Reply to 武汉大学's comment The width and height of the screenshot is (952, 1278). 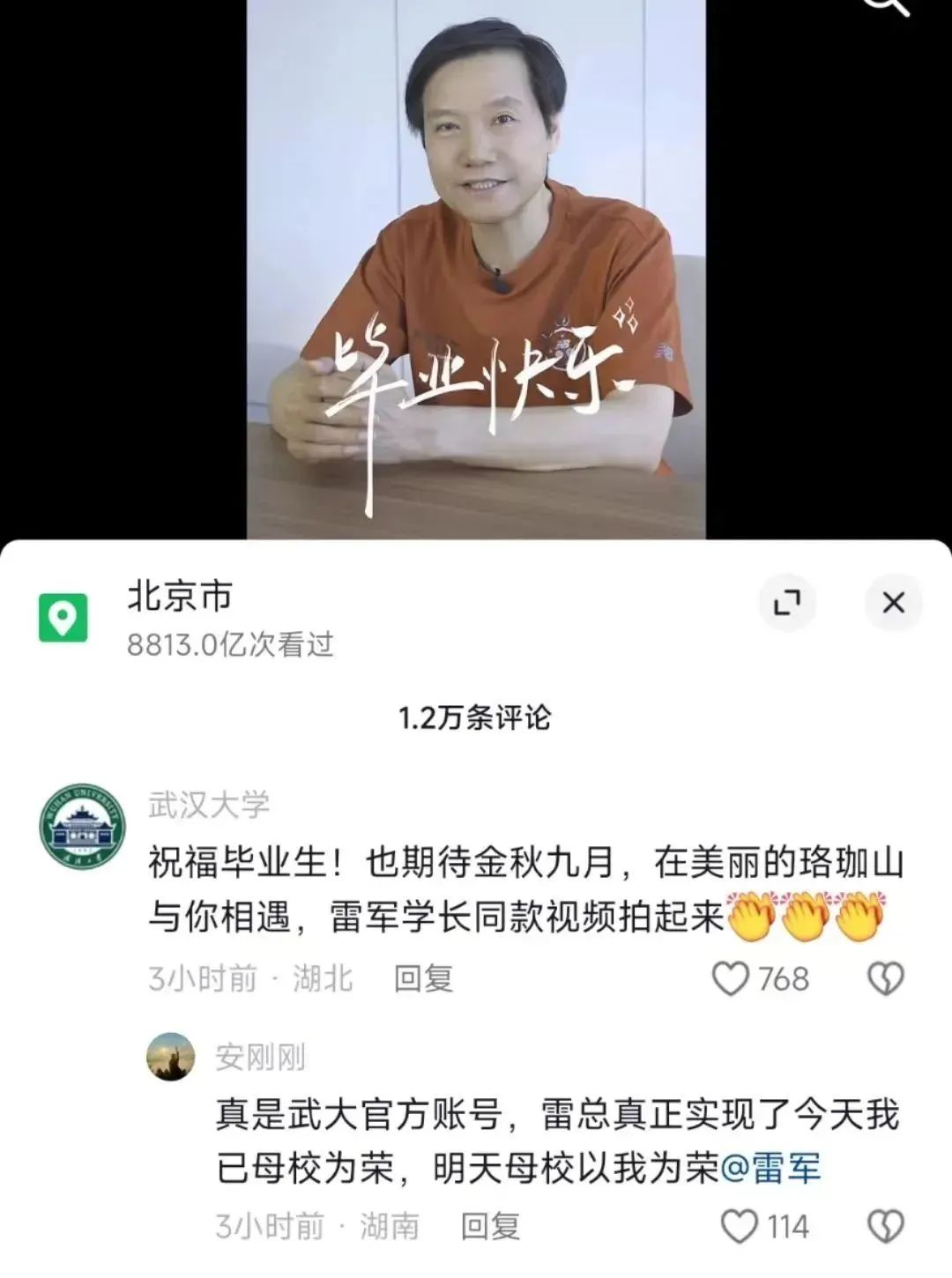click(x=424, y=978)
